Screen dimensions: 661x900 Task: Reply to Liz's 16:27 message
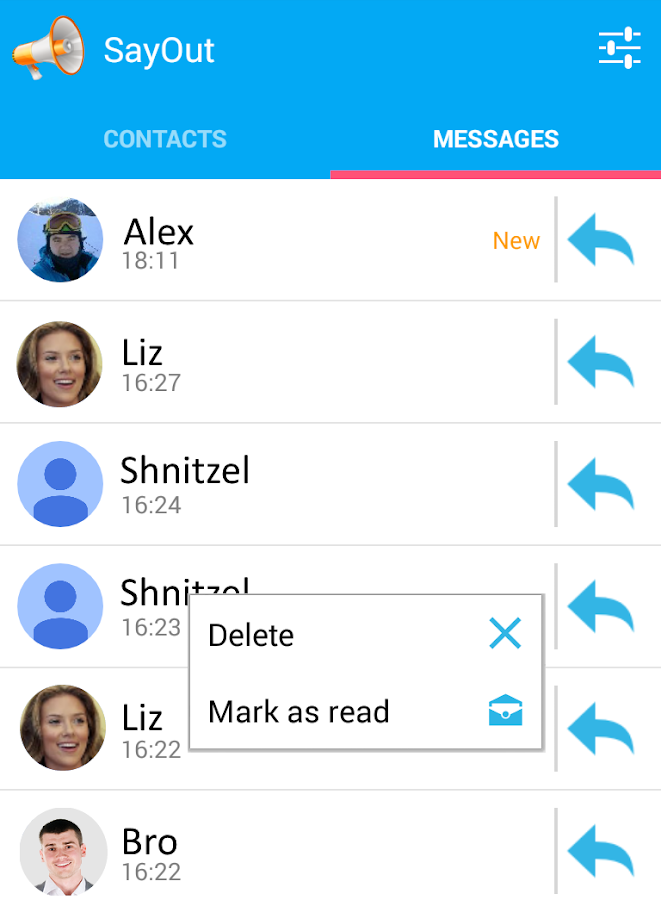(601, 363)
